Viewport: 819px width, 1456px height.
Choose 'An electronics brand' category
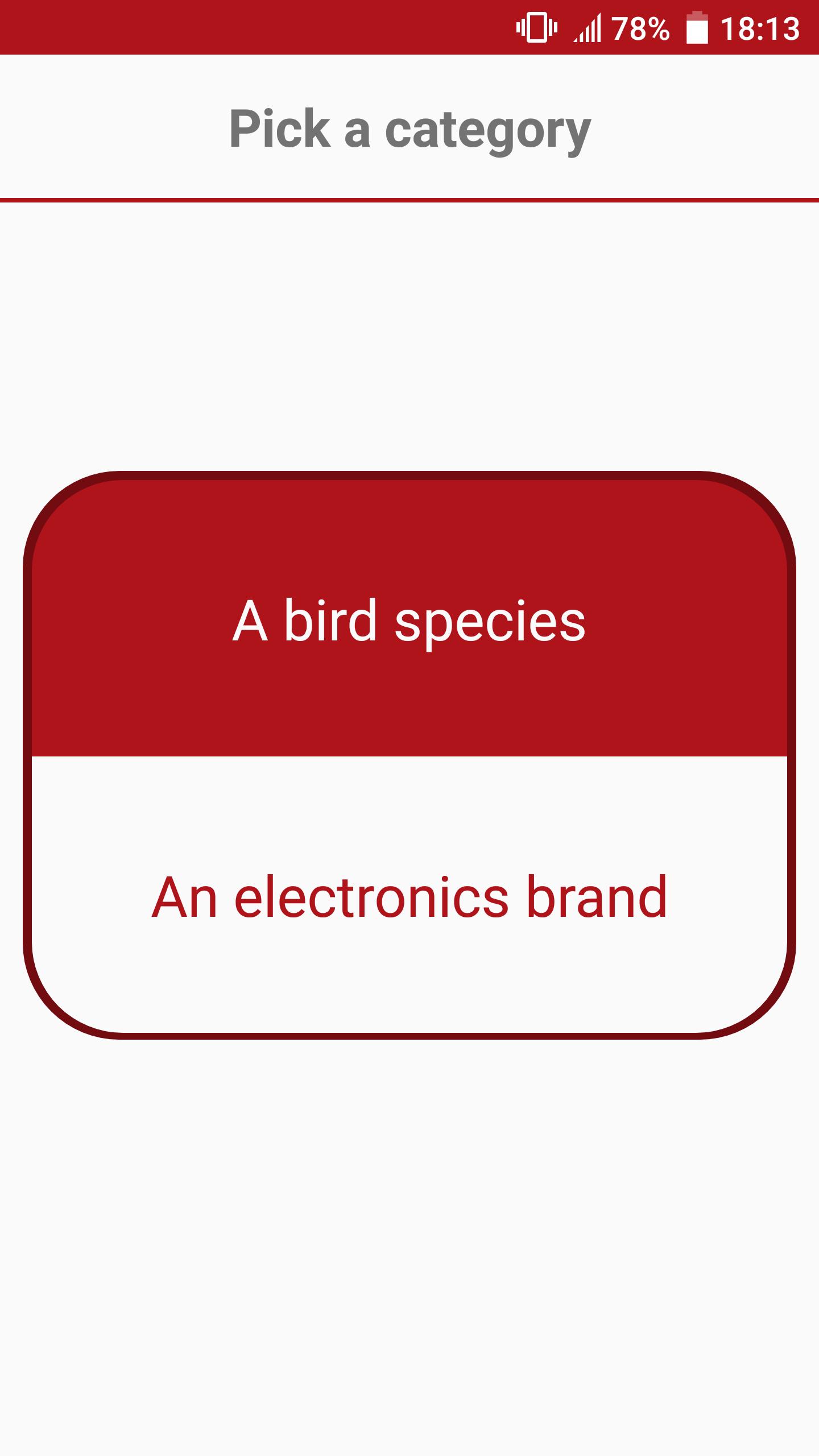point(409,897)
